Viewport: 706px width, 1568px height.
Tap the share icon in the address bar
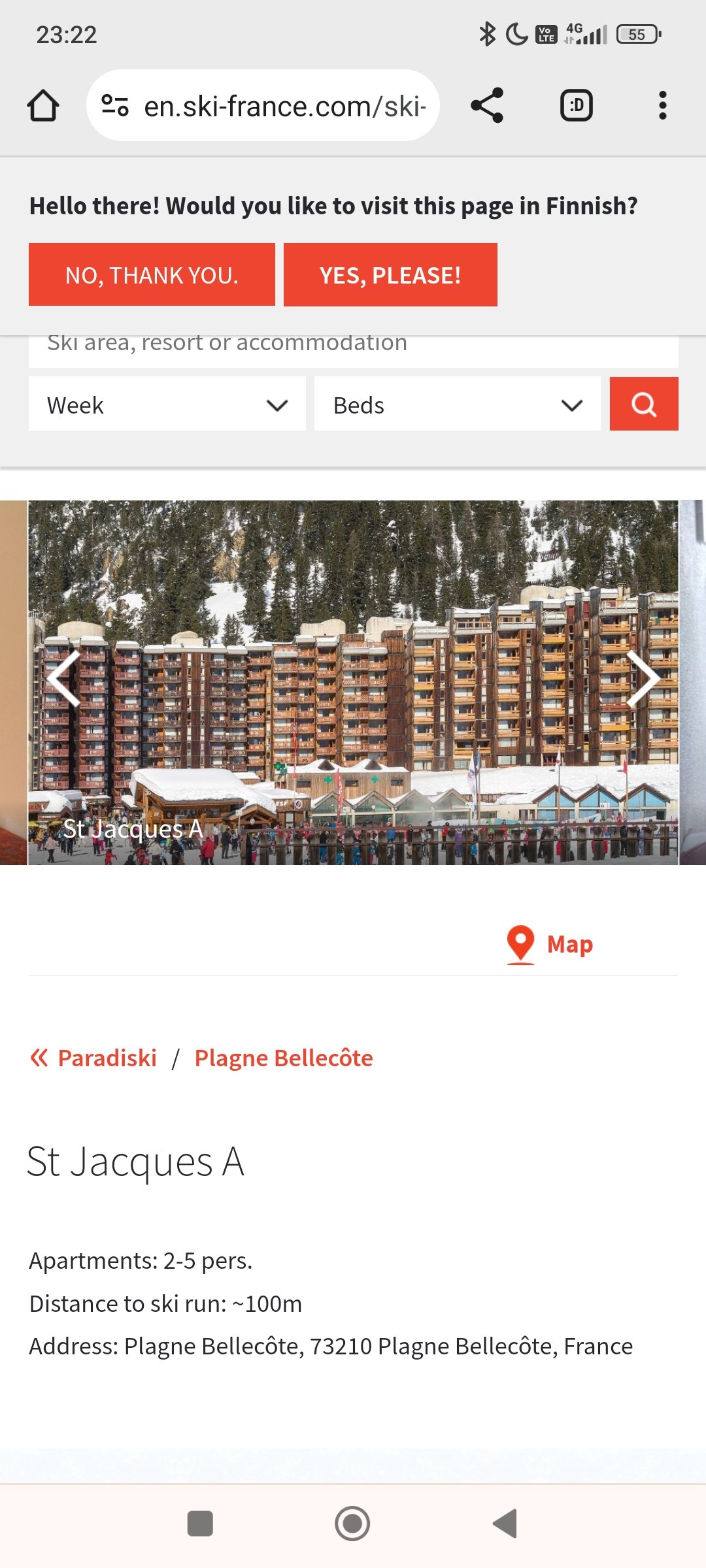[x=486, y=105]
